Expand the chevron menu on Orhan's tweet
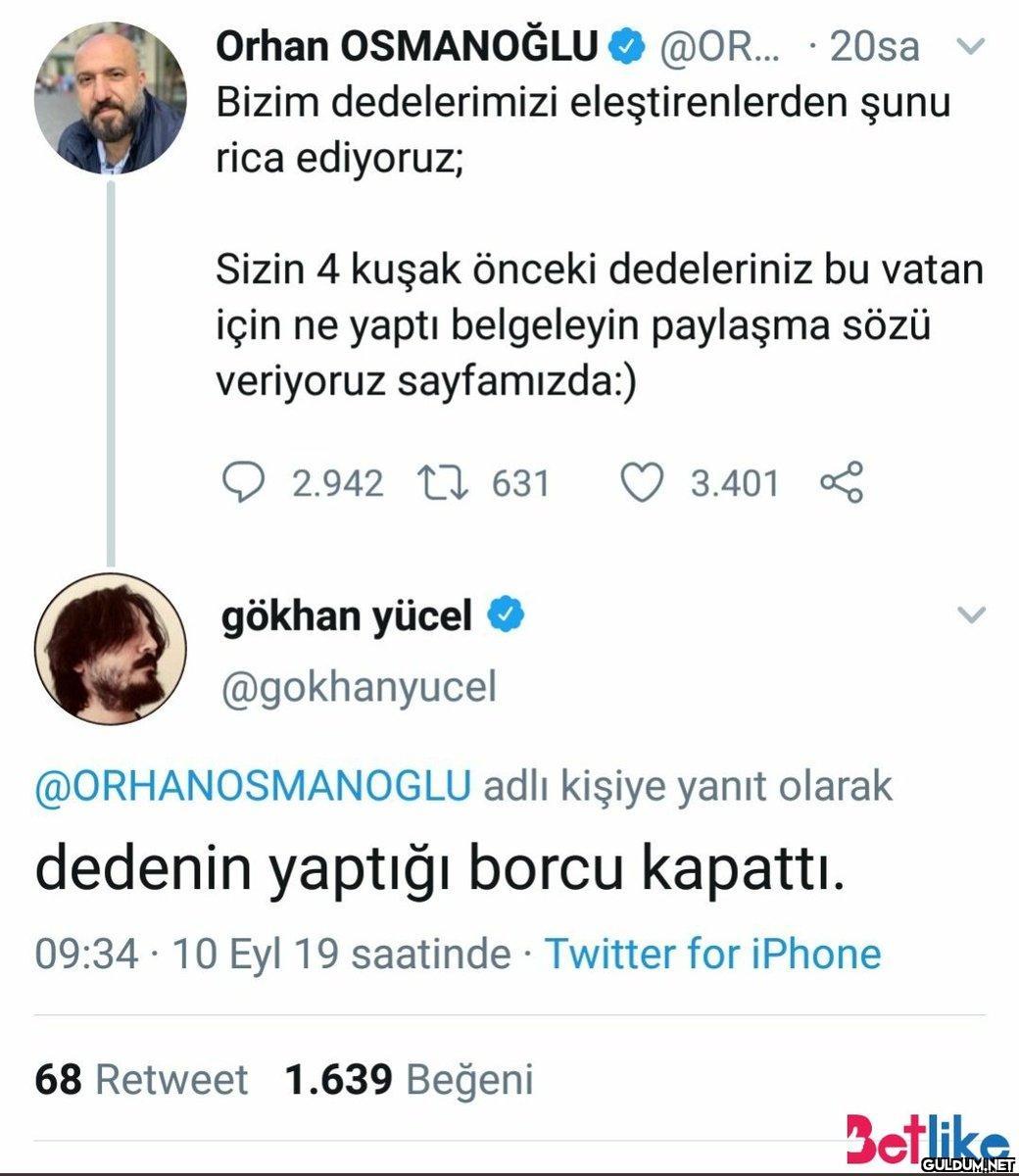1019x1176 pixels. [x=968, y=46]
